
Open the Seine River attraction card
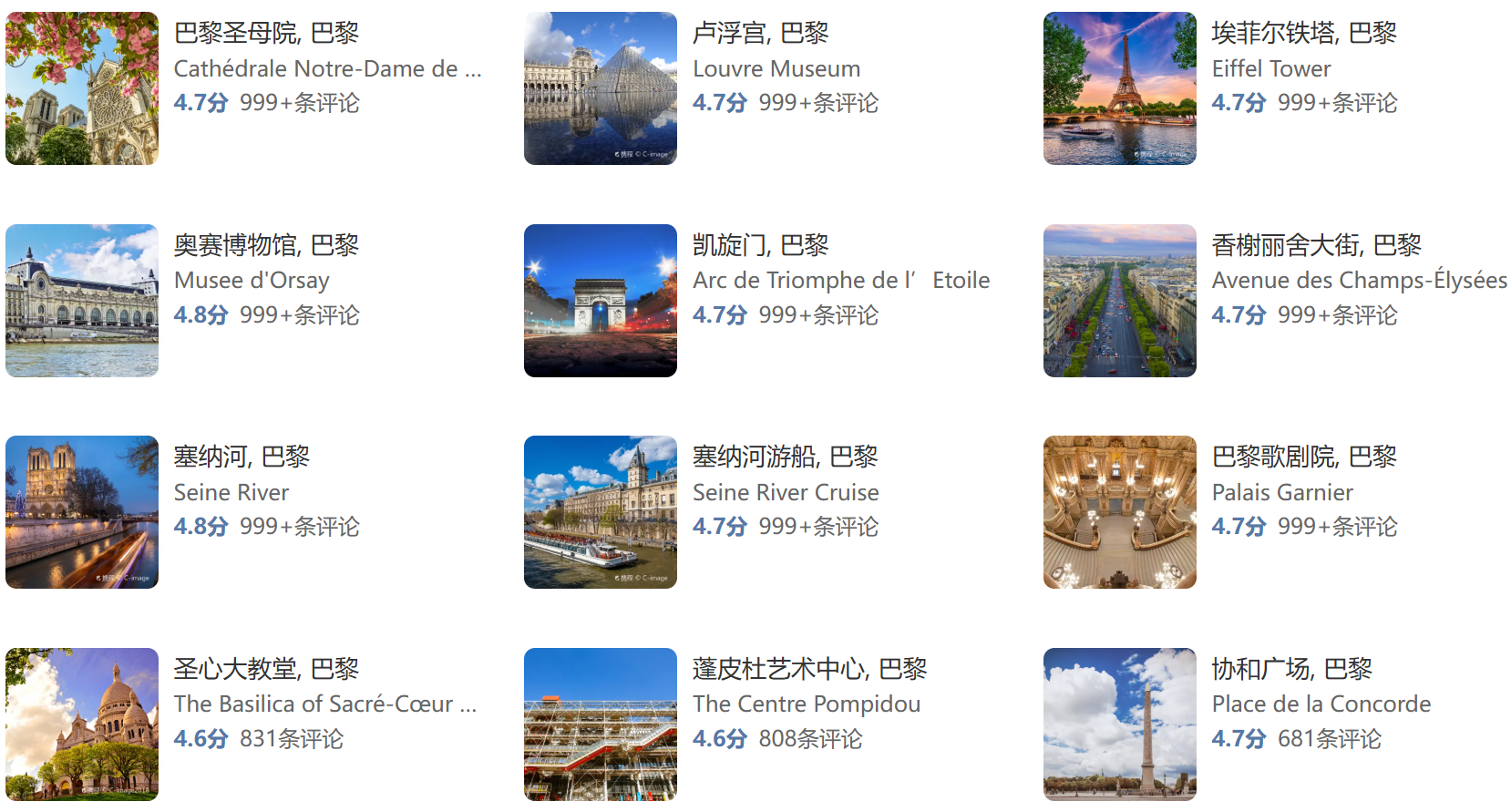pos(241,457)
